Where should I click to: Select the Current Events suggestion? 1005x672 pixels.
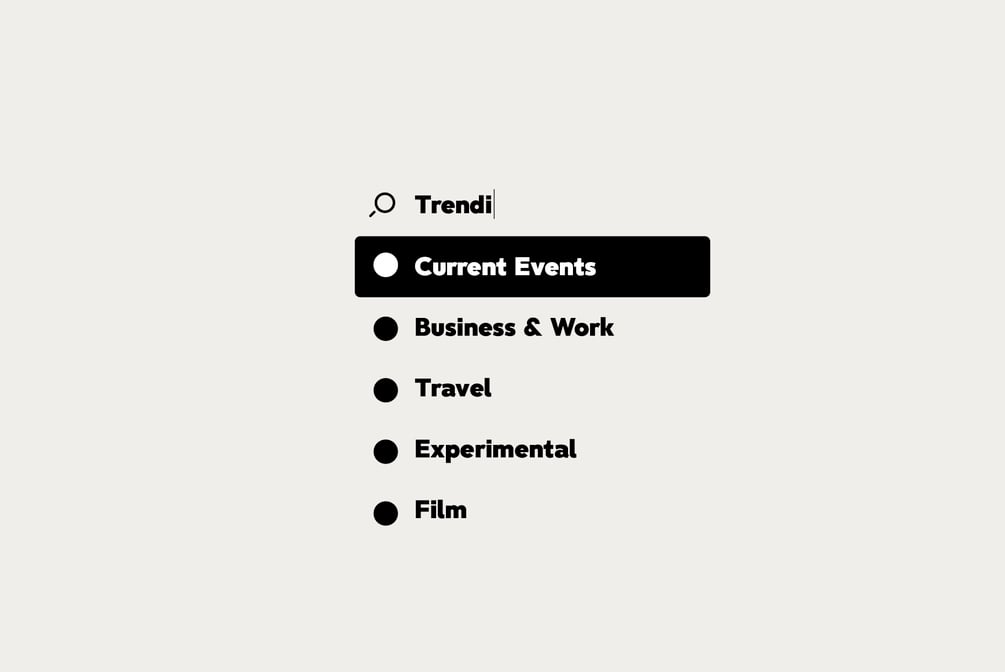point(532,267)
